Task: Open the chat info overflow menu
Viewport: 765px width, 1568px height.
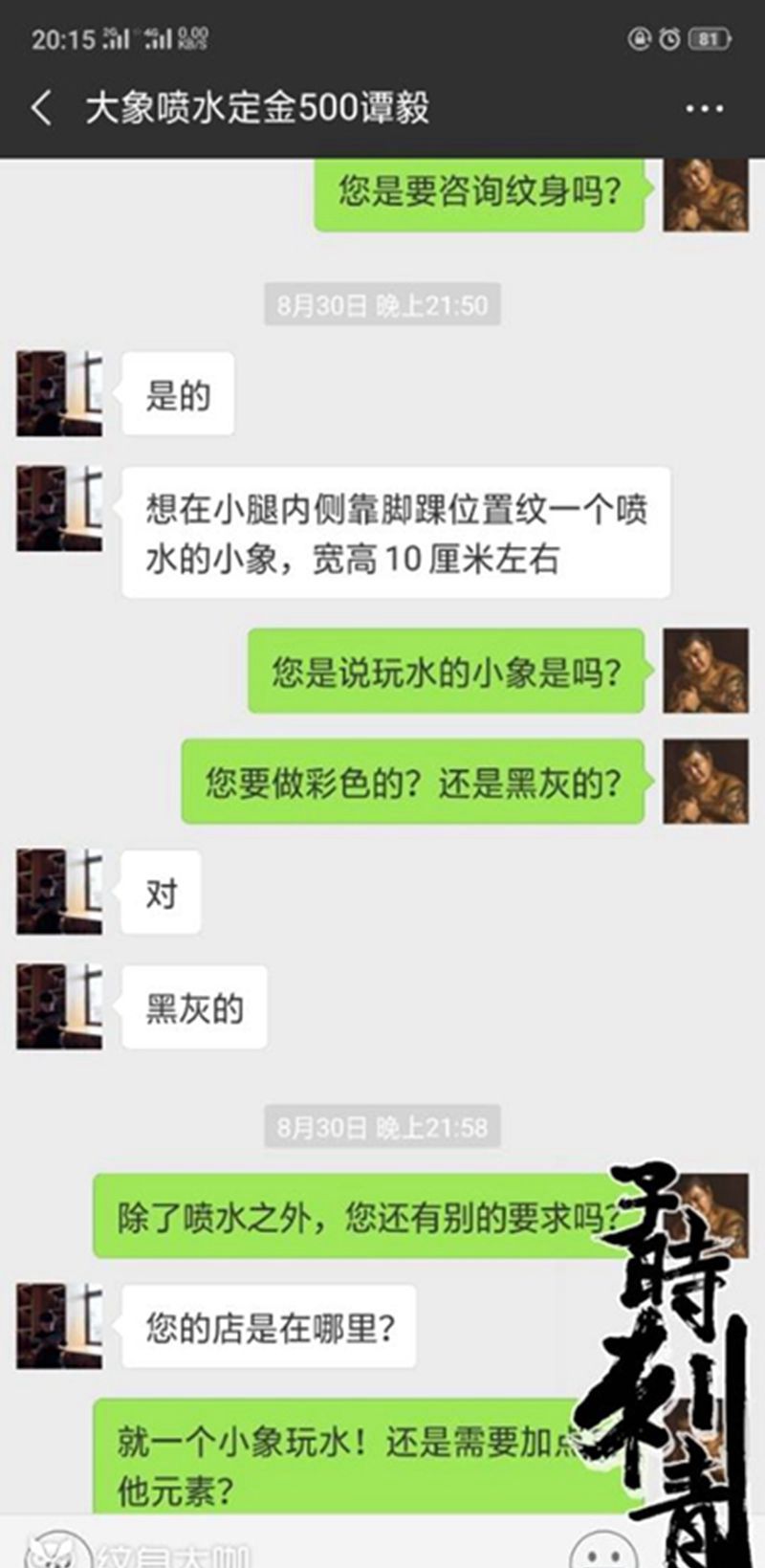Action: click(705, 109)
